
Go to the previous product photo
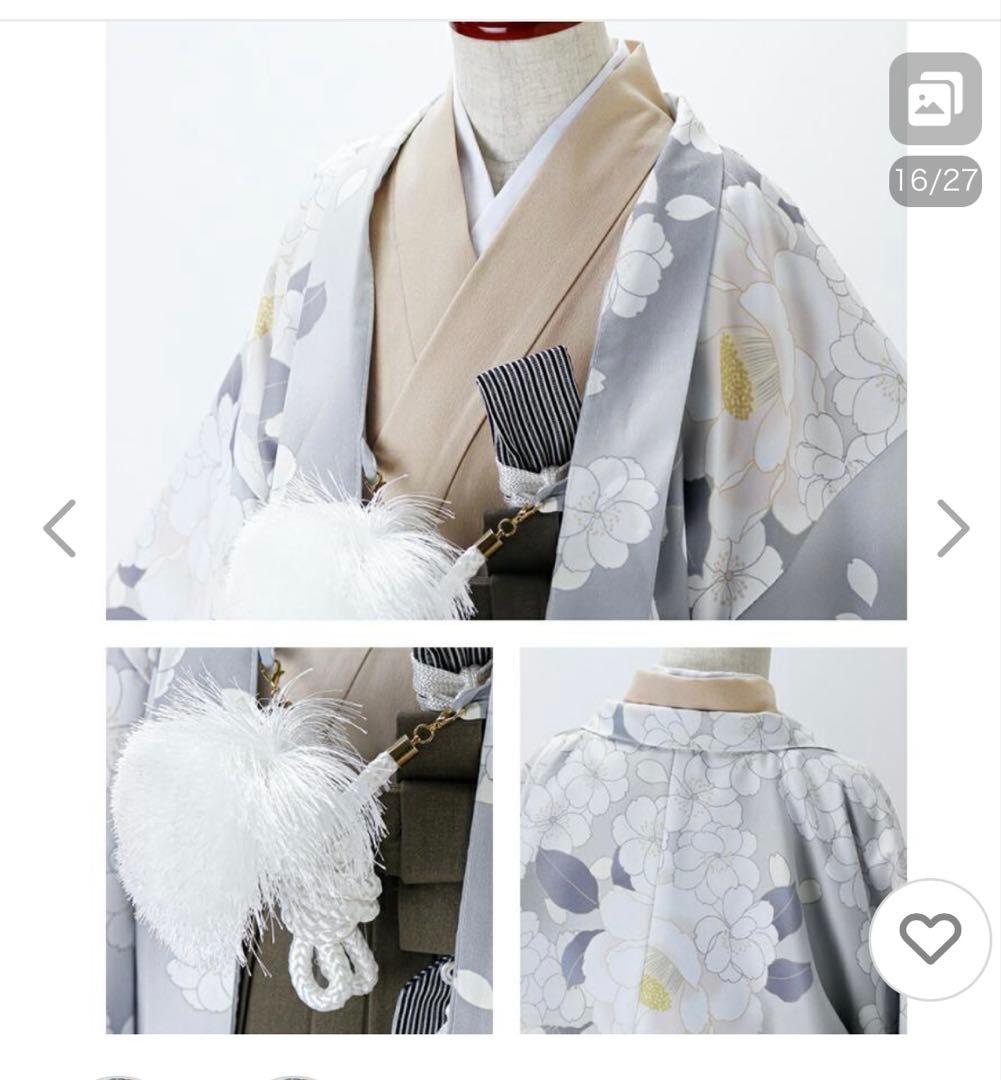tap(60, 528)
